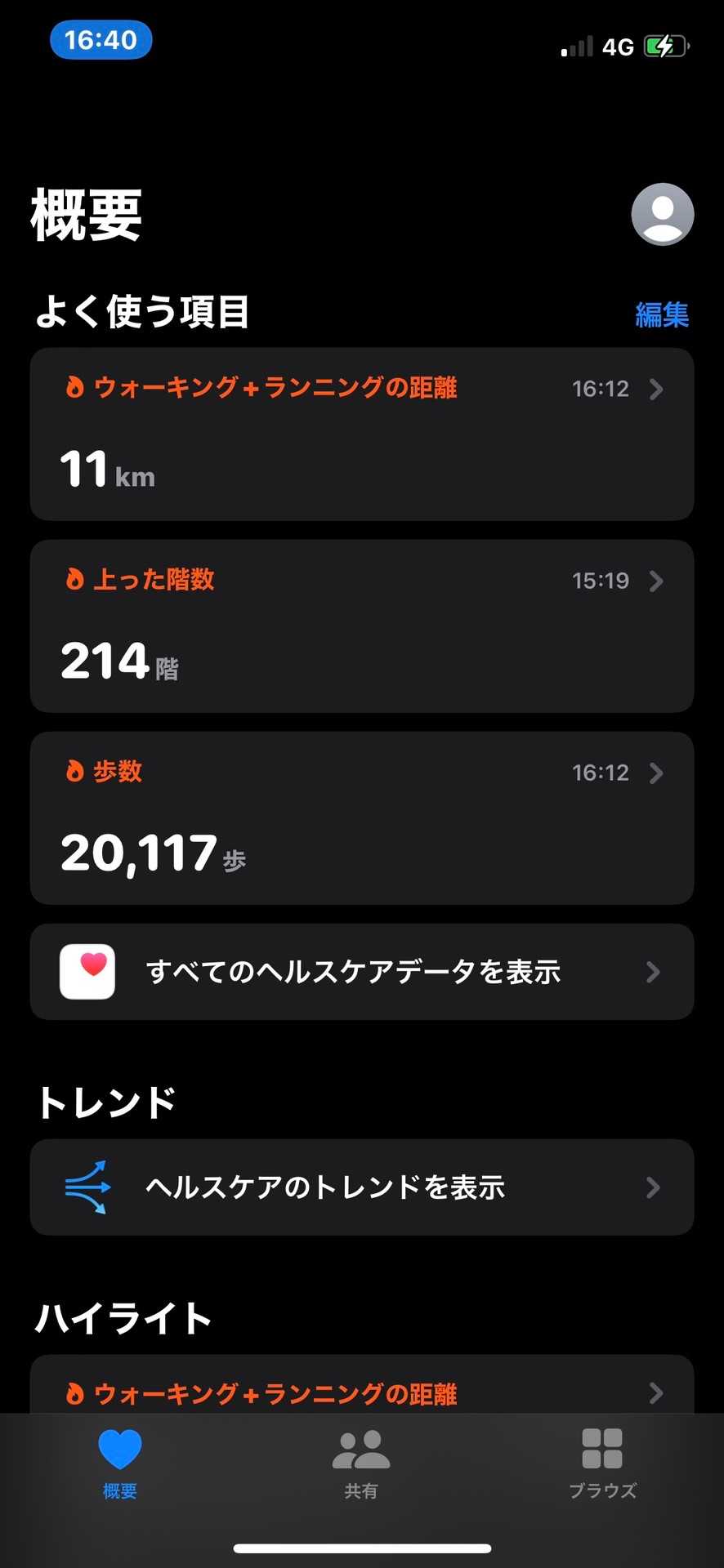
Task: Open the 上った階数 card
Action: pos(361,626)
